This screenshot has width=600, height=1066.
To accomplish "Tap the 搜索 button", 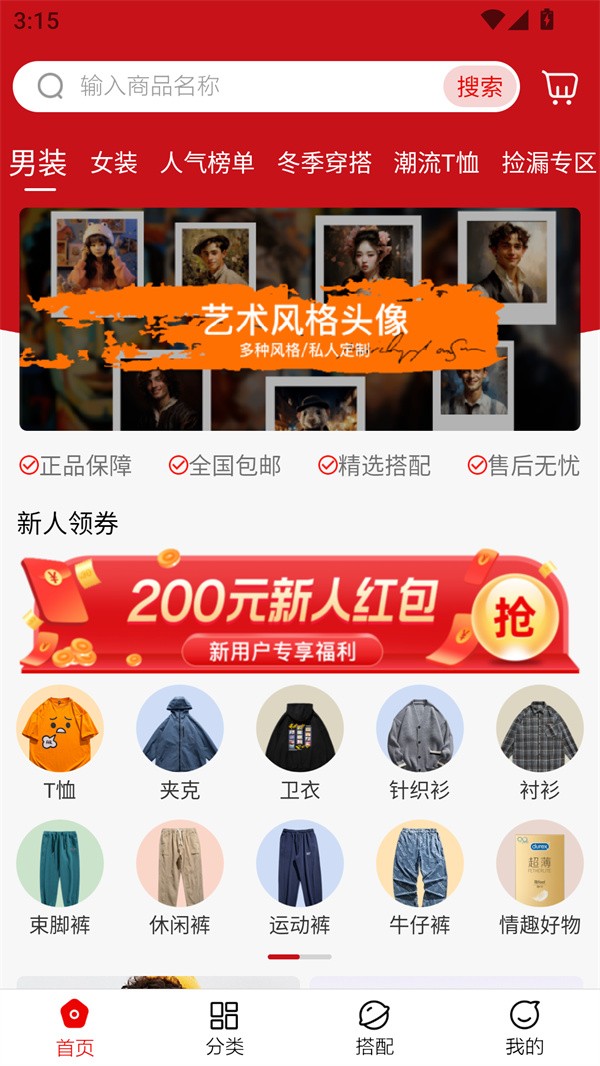I will (x=480, y=87).
